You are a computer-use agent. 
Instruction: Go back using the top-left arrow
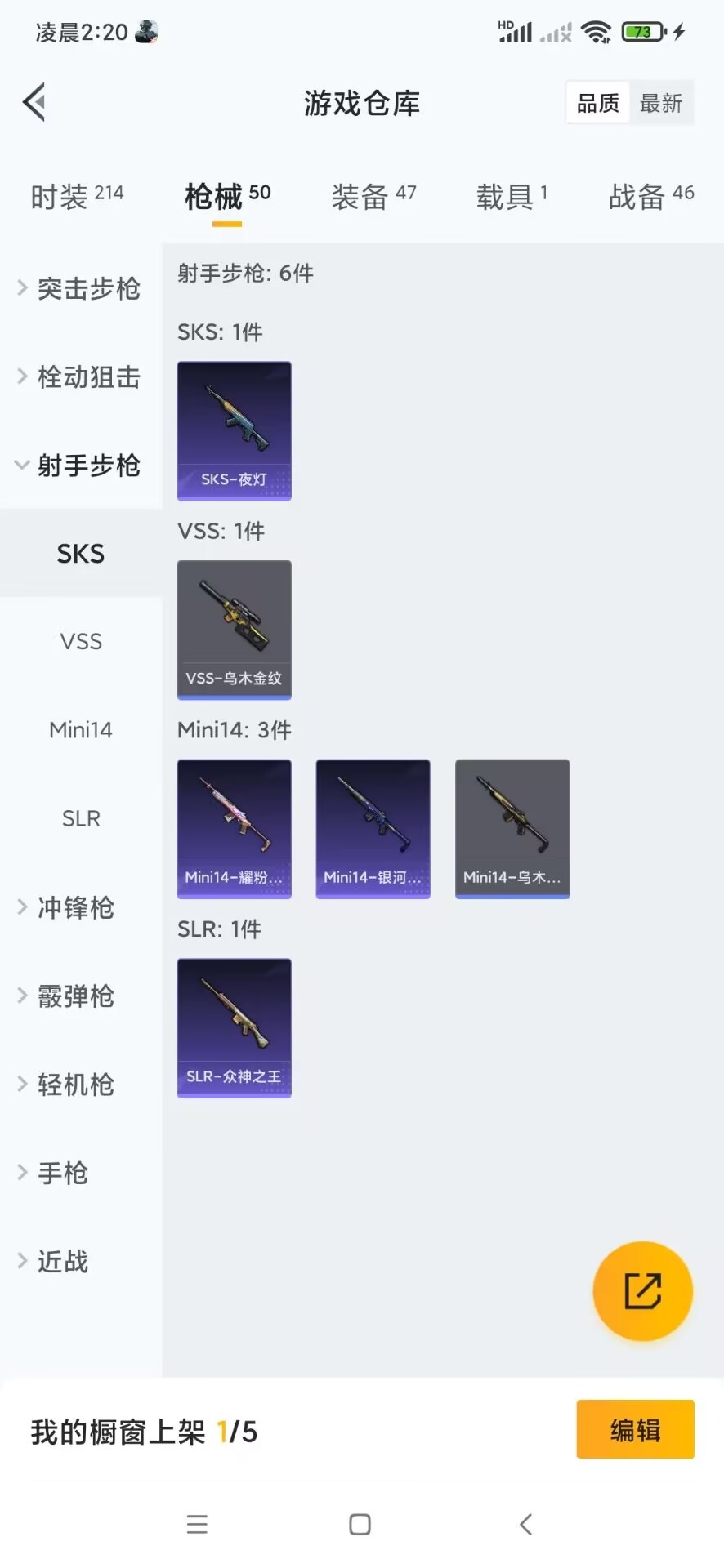point(34,103)
